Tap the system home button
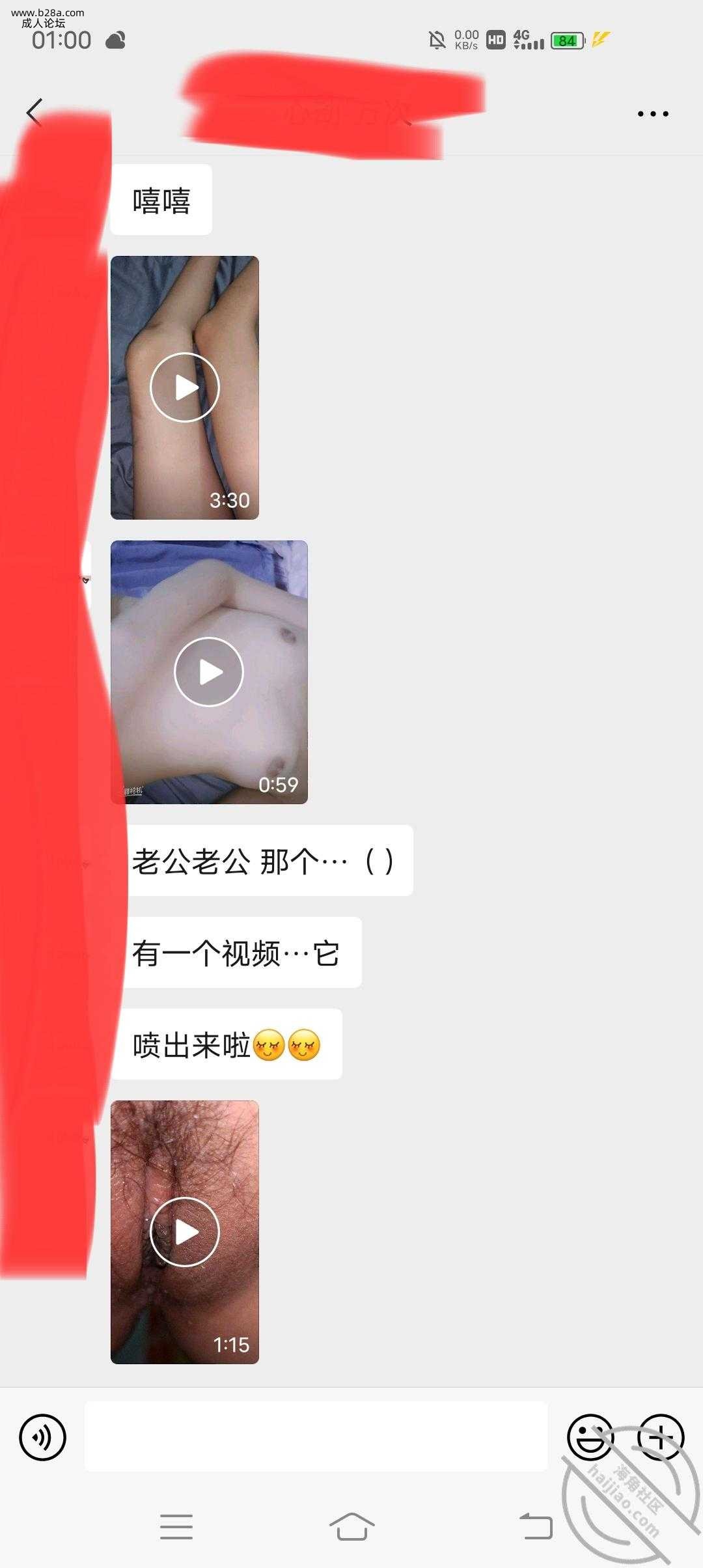Screen dimensions: 703x1568 coord(351,1526)
